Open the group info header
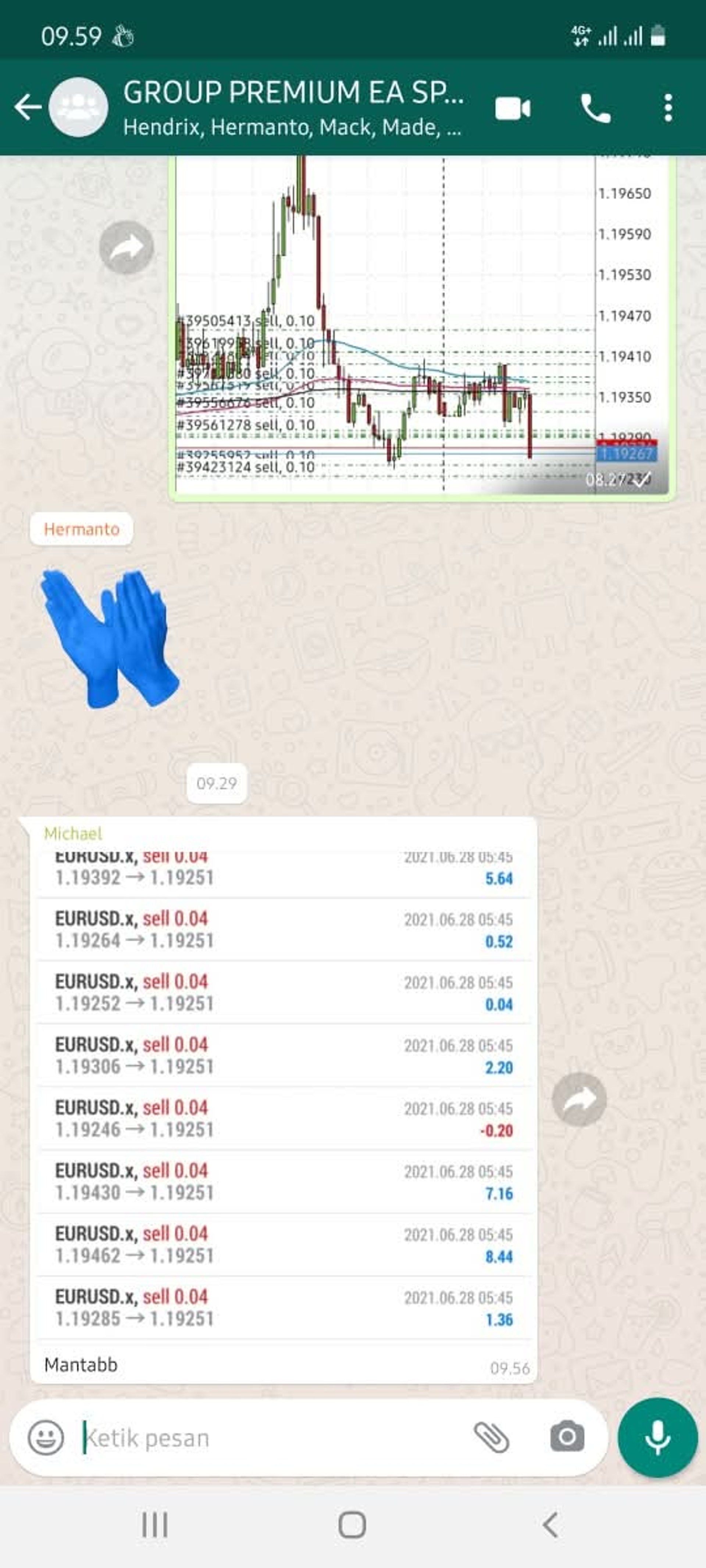Image resolution: width=706 pixels, height=1568 pixels. 292,108
